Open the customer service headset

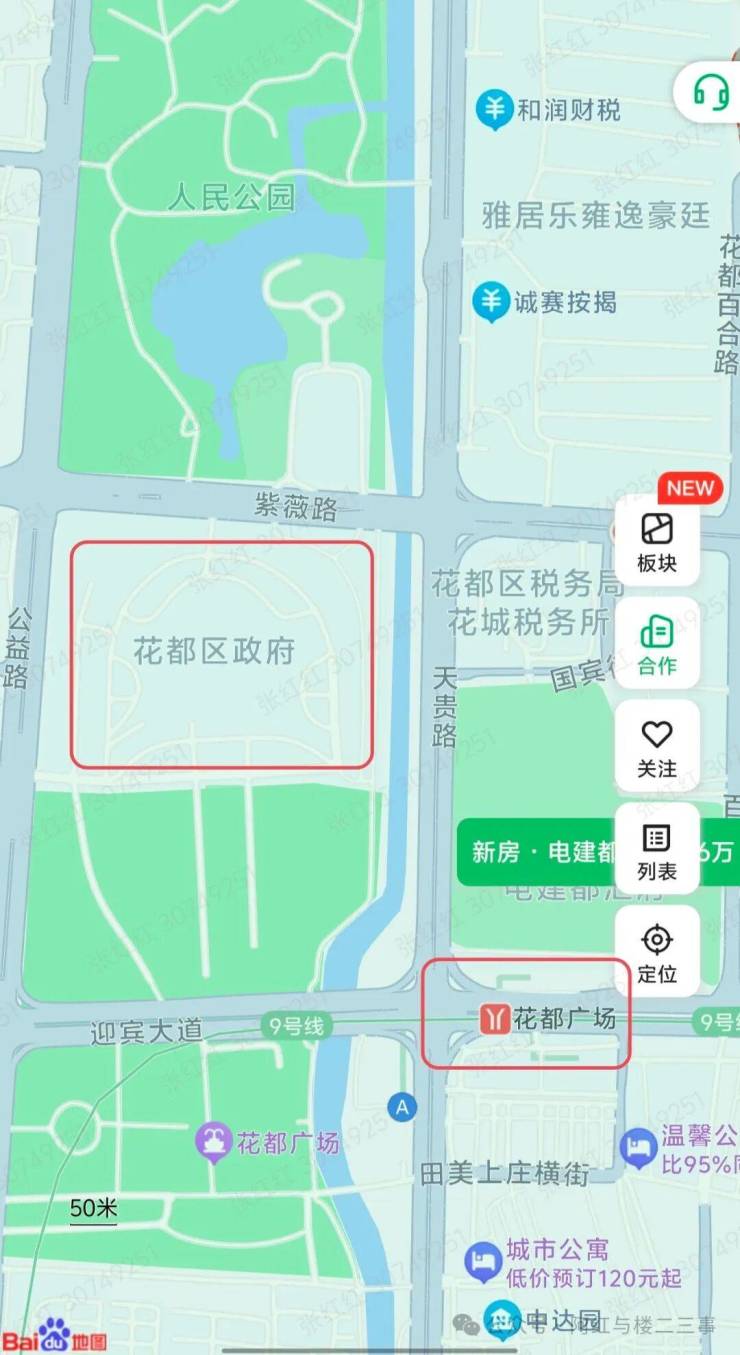[712, 93]
